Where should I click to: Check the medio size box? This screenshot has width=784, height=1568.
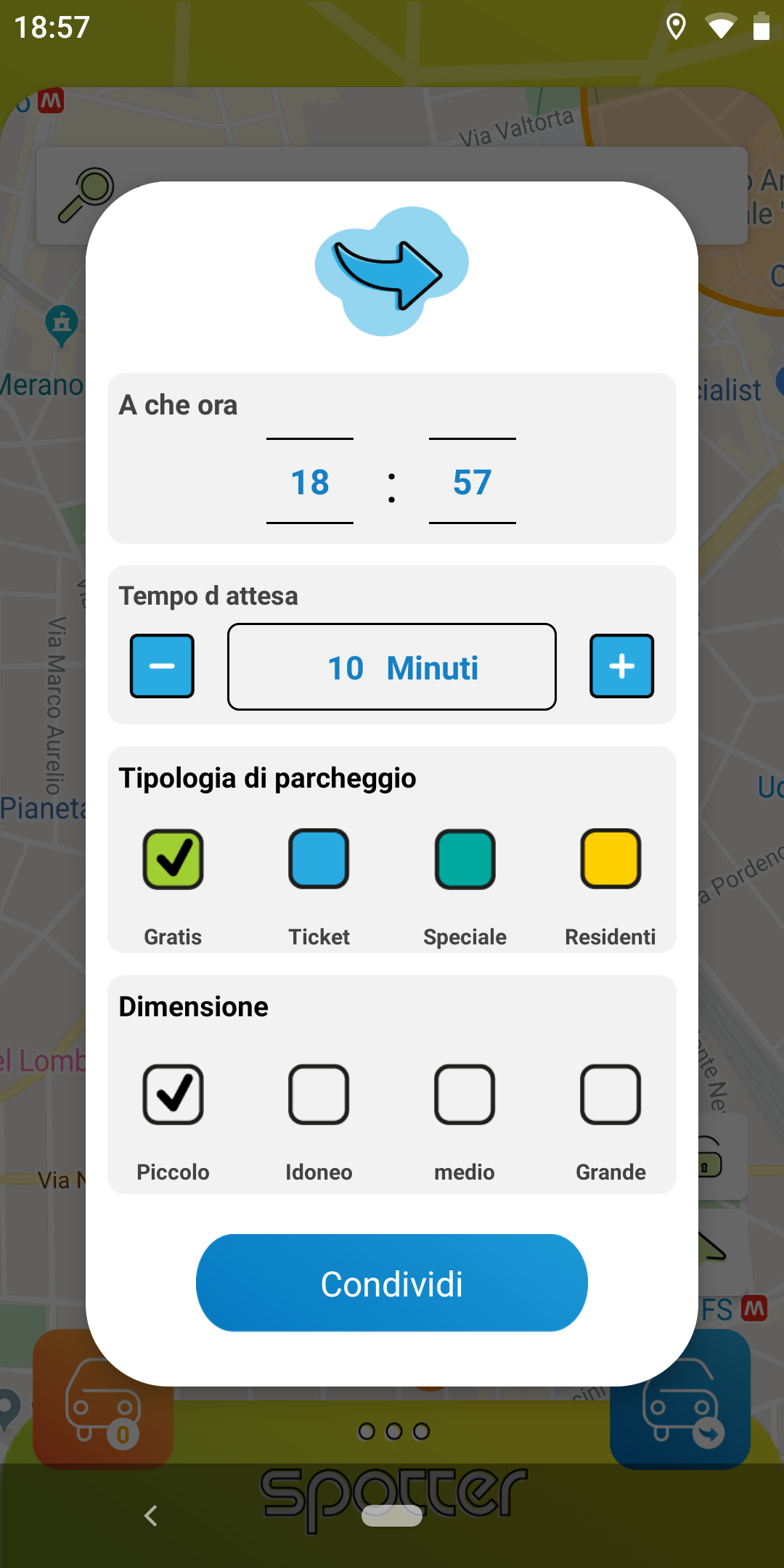(465, 1094)
